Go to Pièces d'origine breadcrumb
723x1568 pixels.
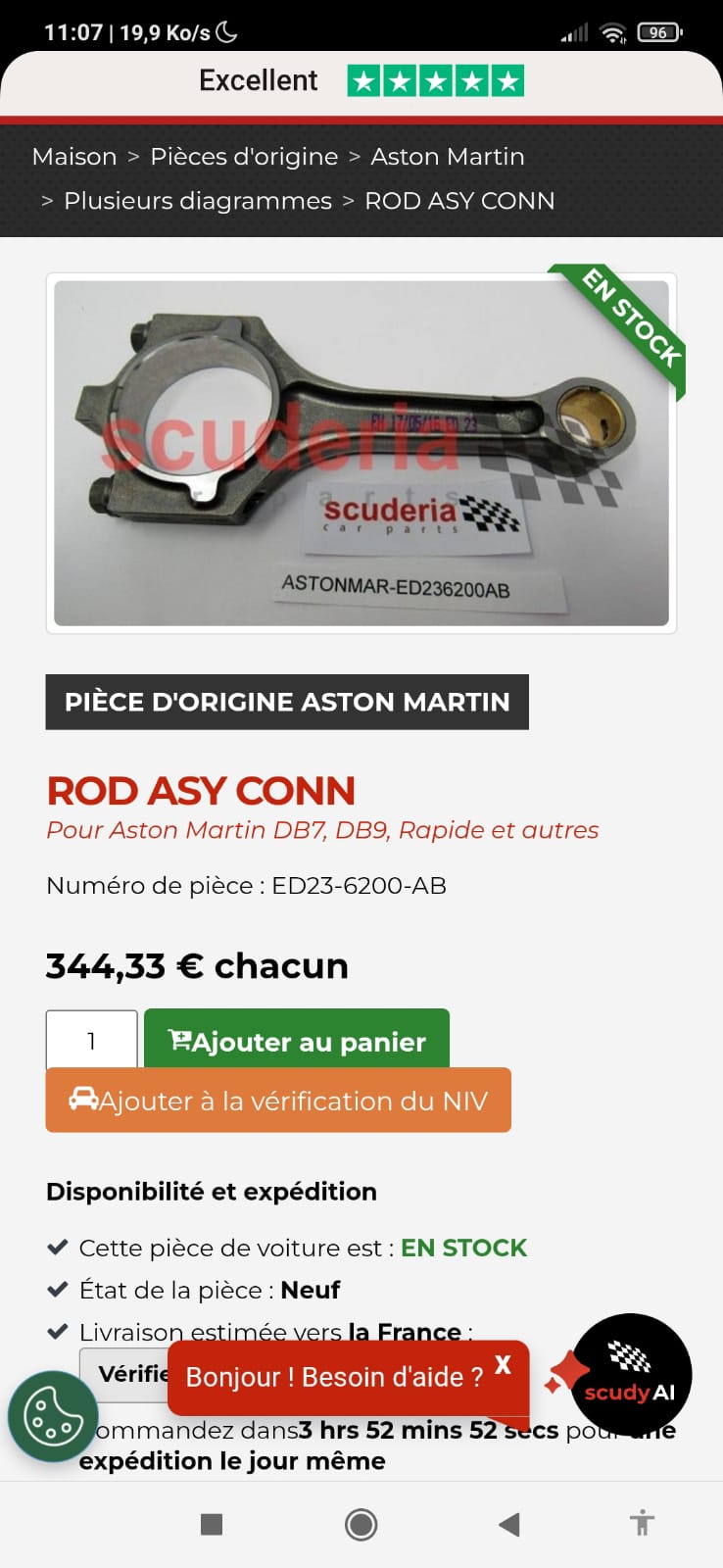(x=244, y=157)
